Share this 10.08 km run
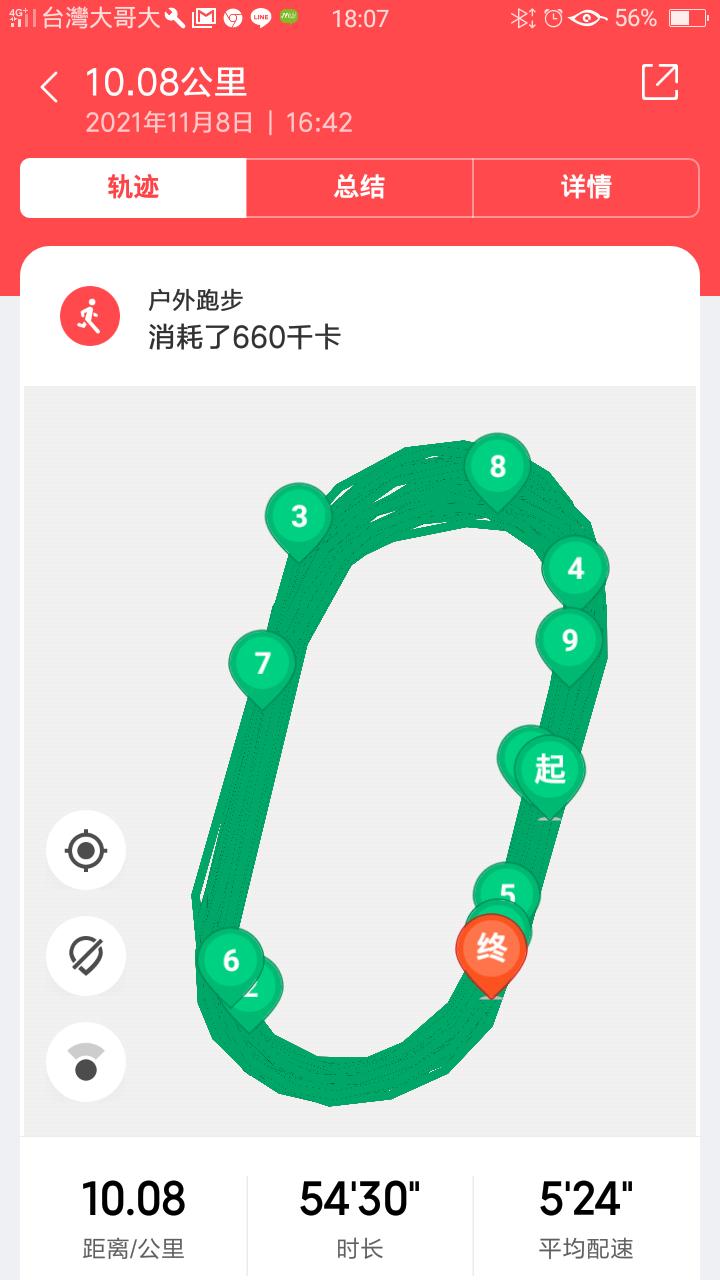Image resolution: width=720 pixels, height=1280 pixels. click(x=660, y=82)
